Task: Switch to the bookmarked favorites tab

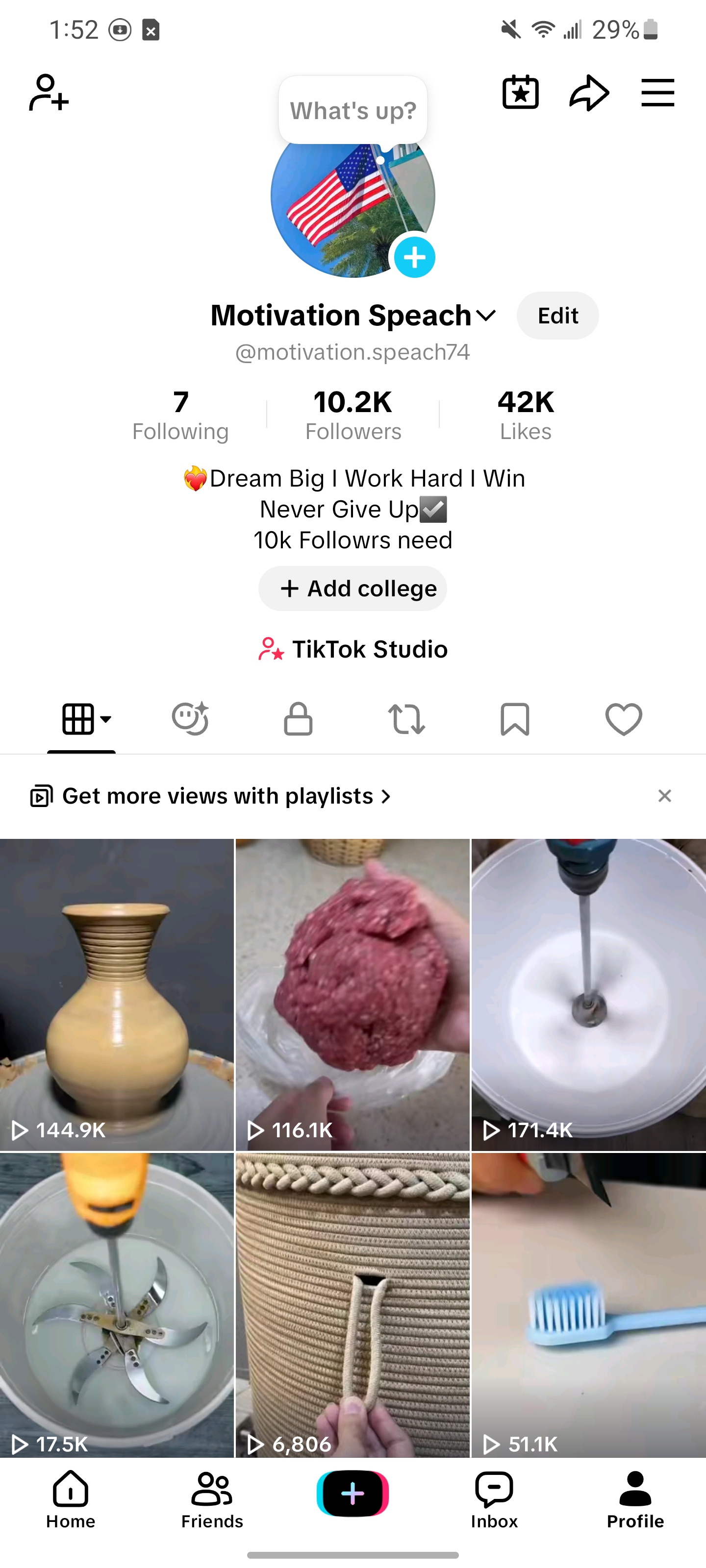Action: (515, 719)
